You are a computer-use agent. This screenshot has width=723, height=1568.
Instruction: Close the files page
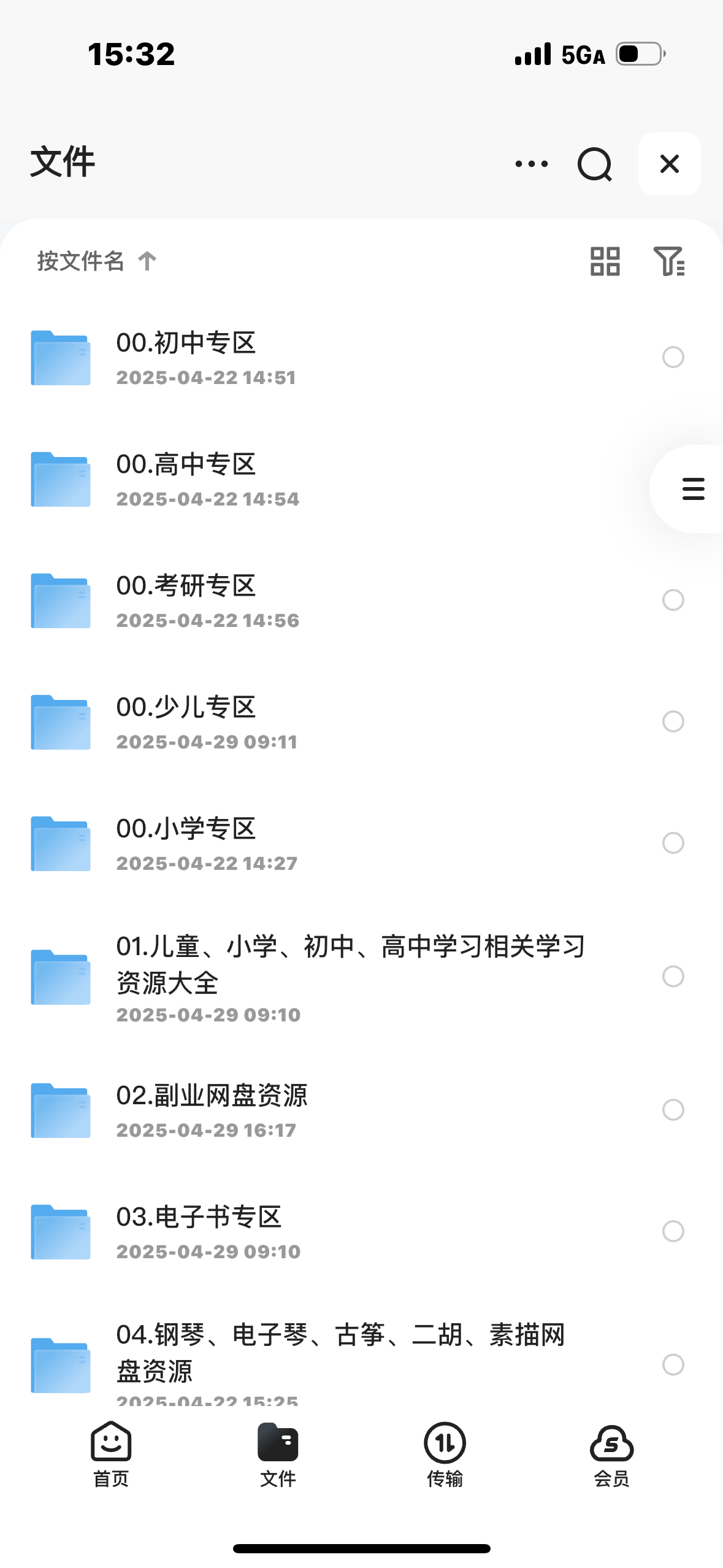(x=669, y=164)
